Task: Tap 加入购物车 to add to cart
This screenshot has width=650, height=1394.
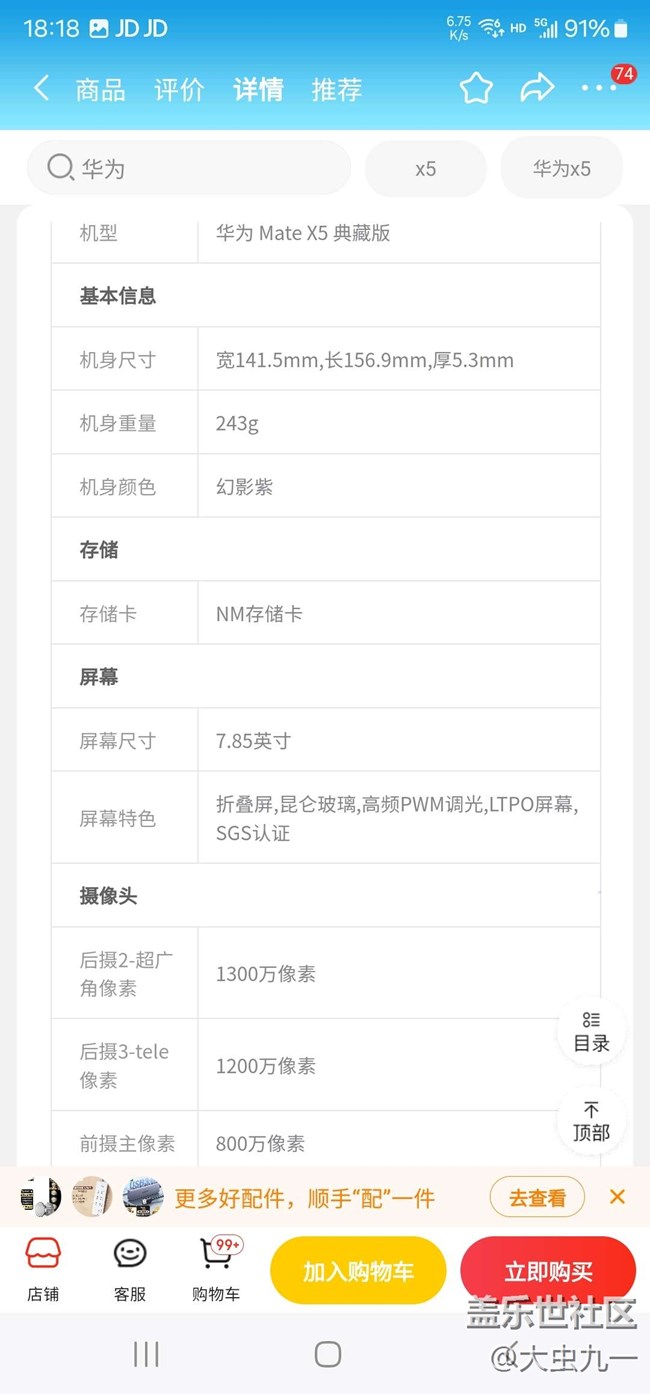Action: pyautogui.click(x=358, y=1271)
